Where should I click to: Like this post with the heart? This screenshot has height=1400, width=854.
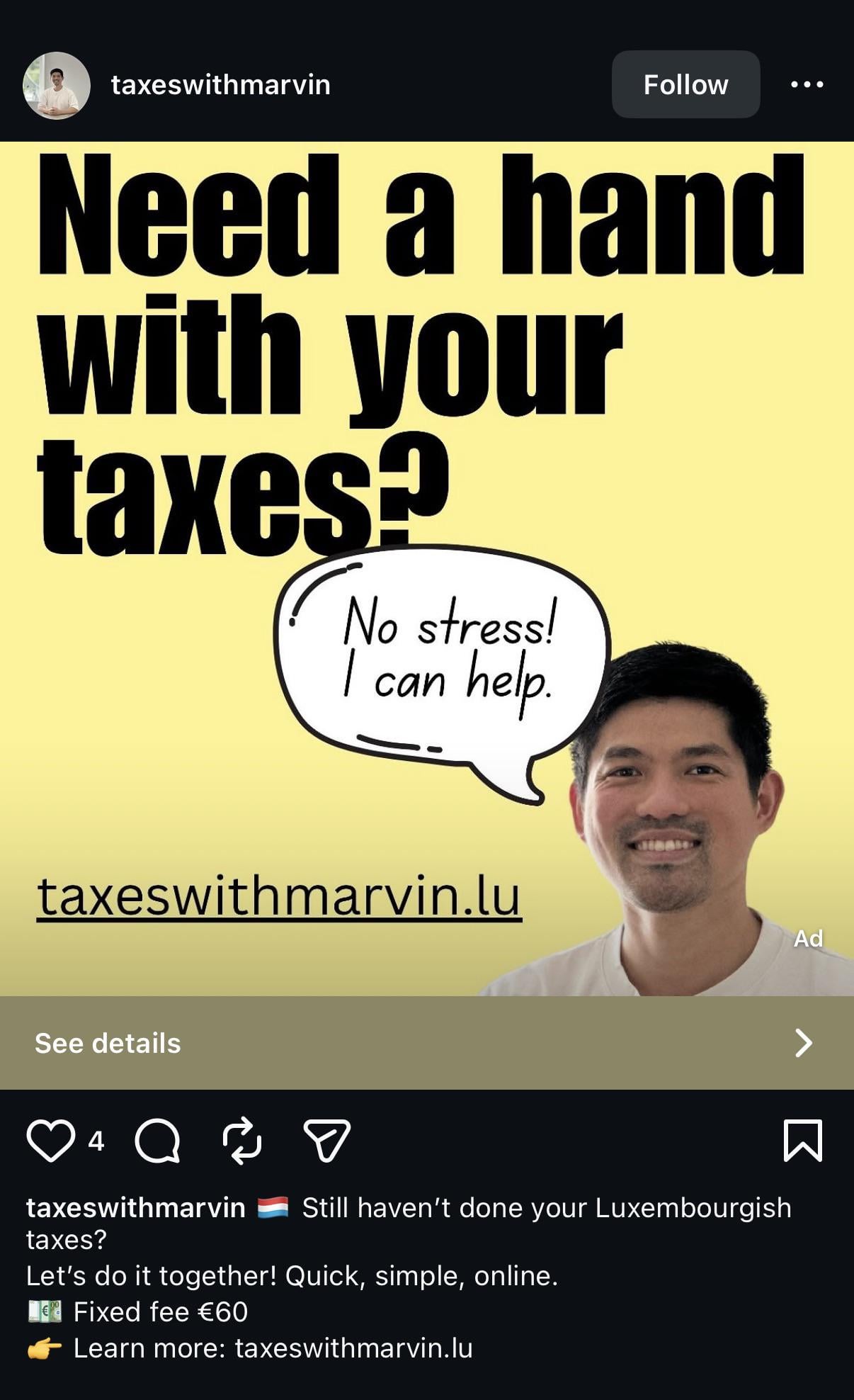point(51,1141)
